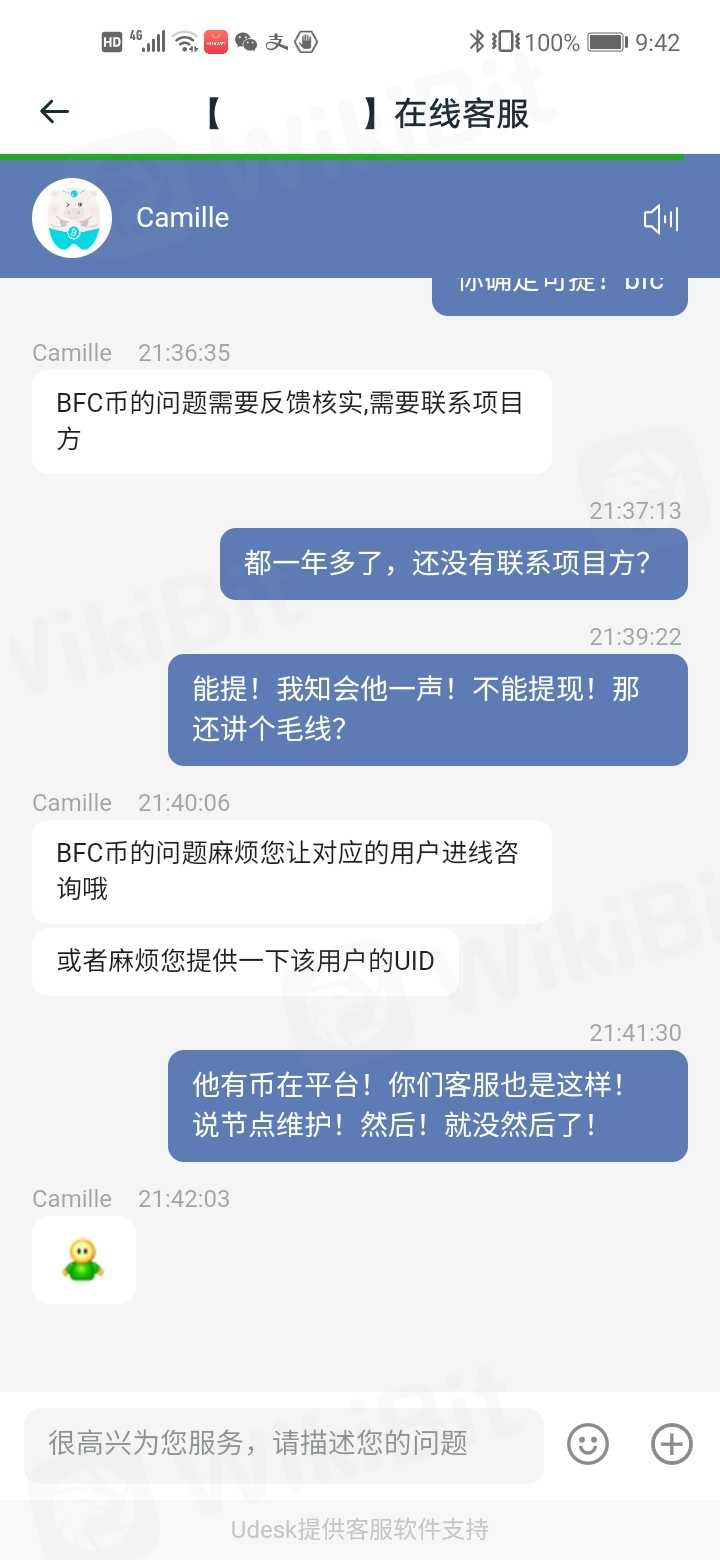Focus the message input field
Viewport: 720px width, 1560px height.
point(284,1443)
